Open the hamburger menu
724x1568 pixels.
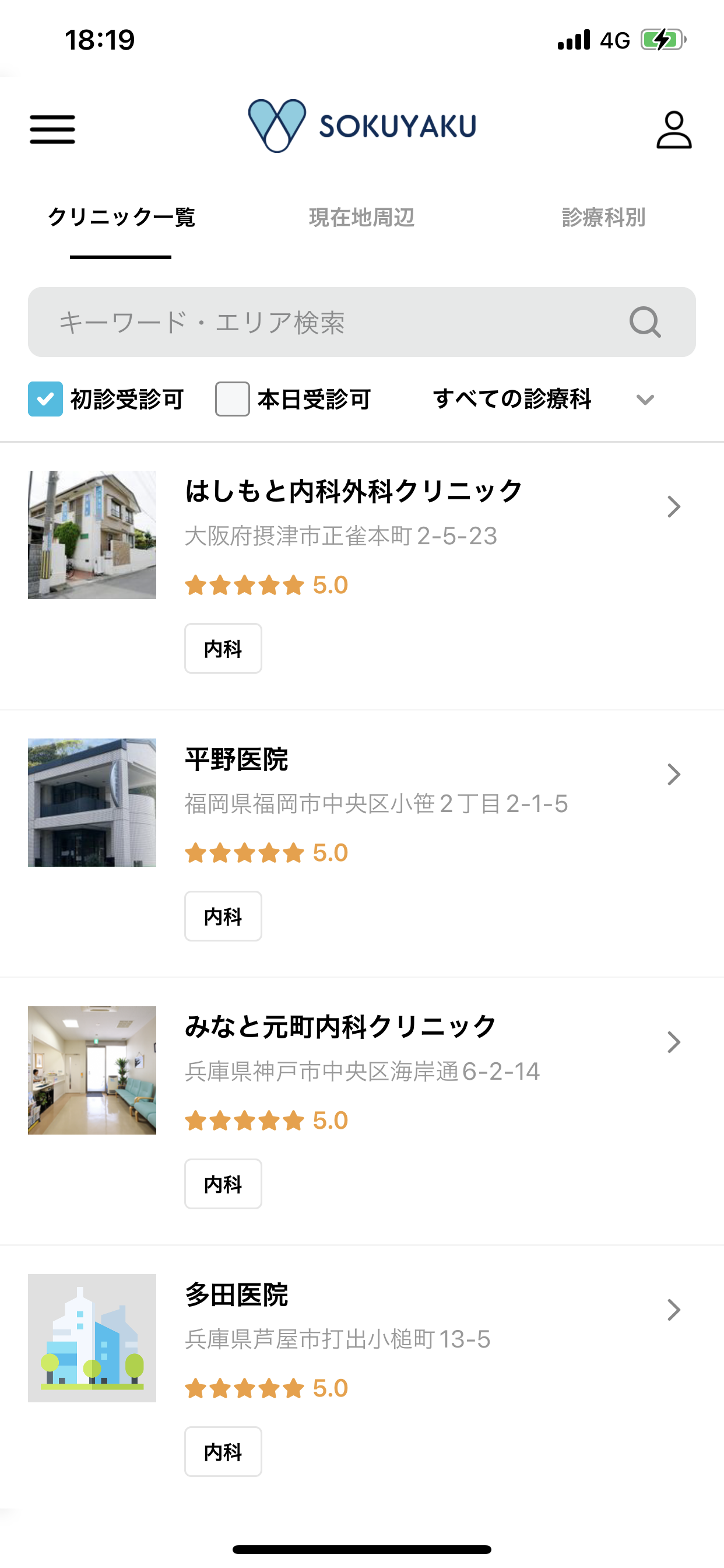pyautogui.click(x=52, y=129)
